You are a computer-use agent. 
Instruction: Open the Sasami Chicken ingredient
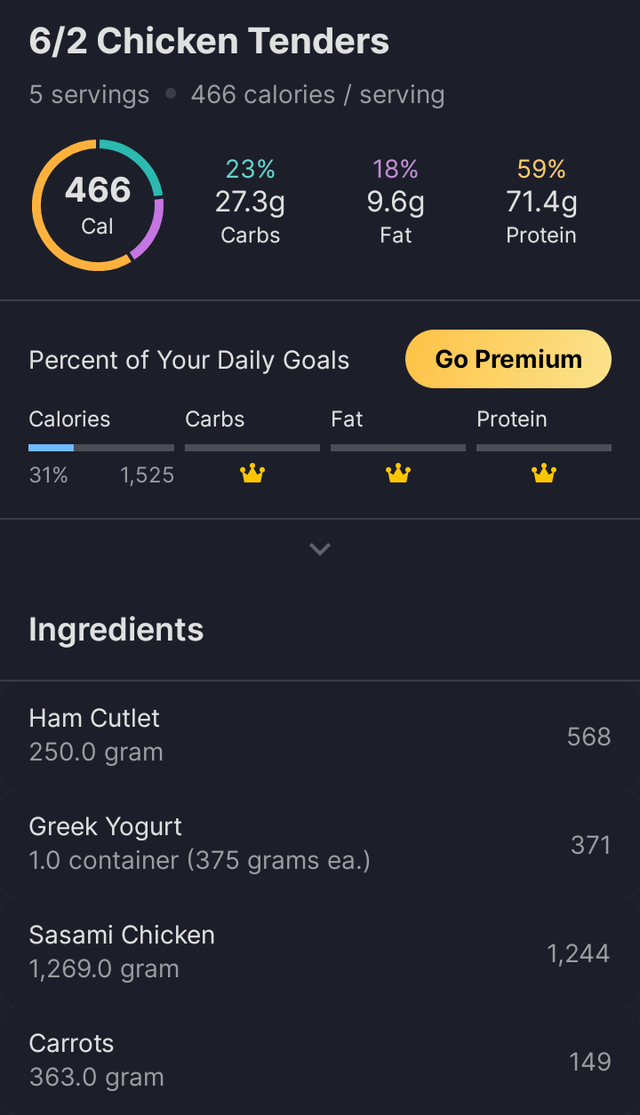tap(320, 951)
